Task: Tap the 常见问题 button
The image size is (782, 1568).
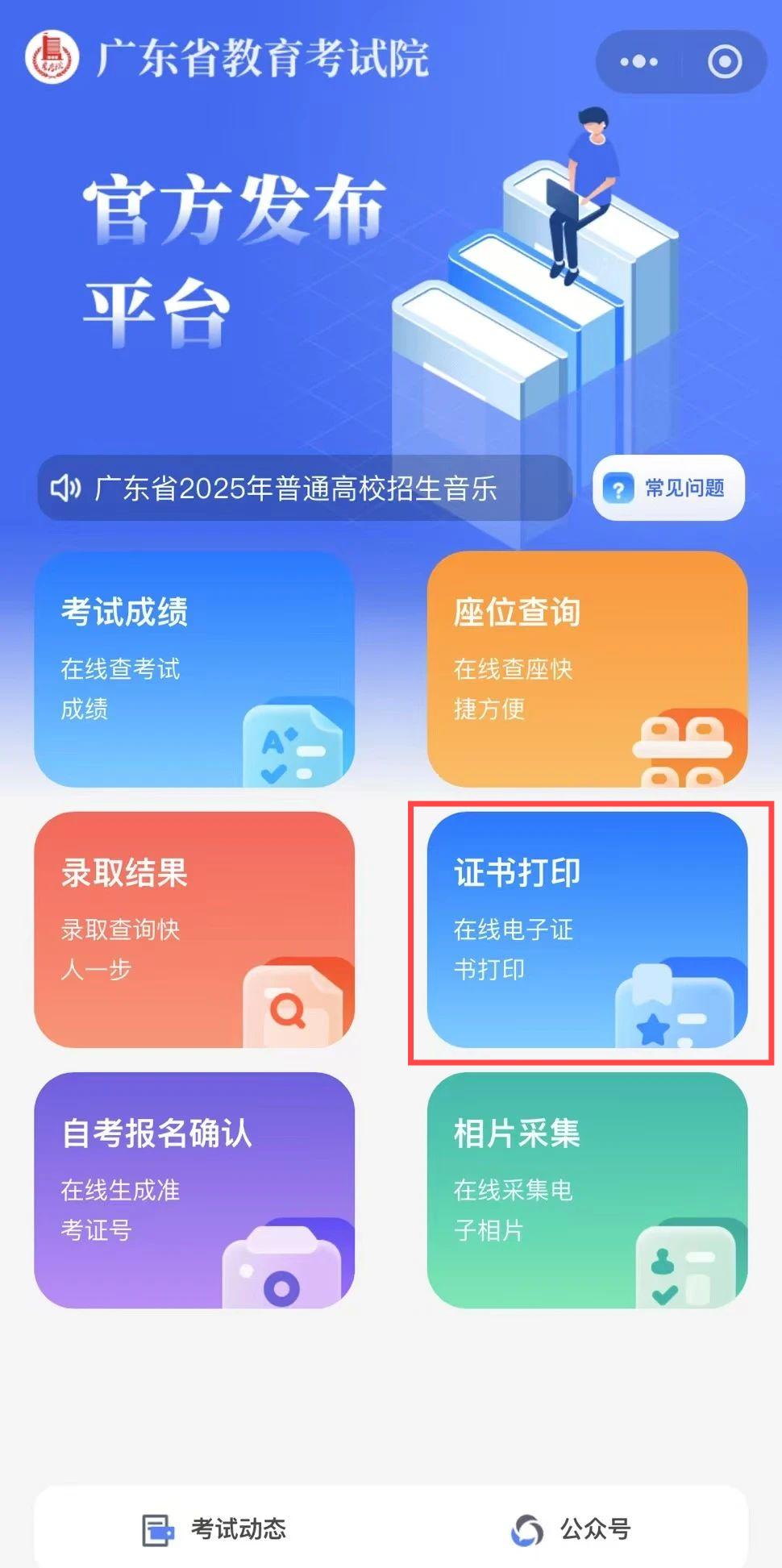Action: coord(668,489)
